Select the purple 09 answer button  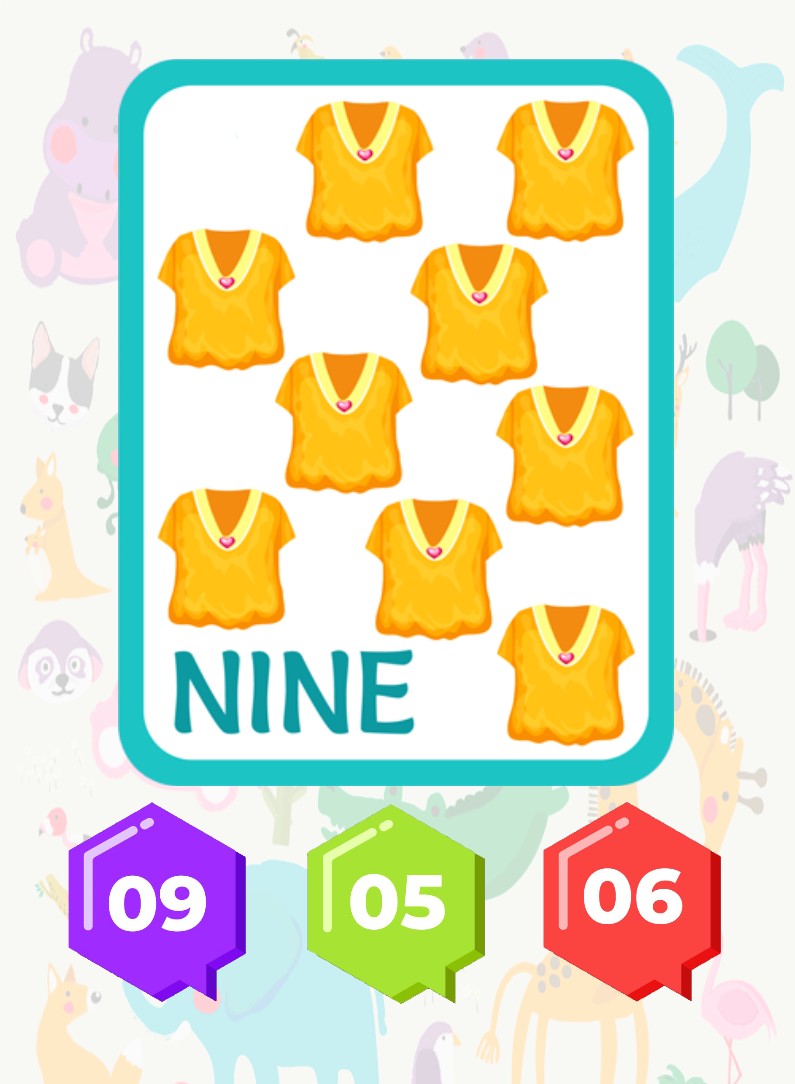[x=157, y=899]
